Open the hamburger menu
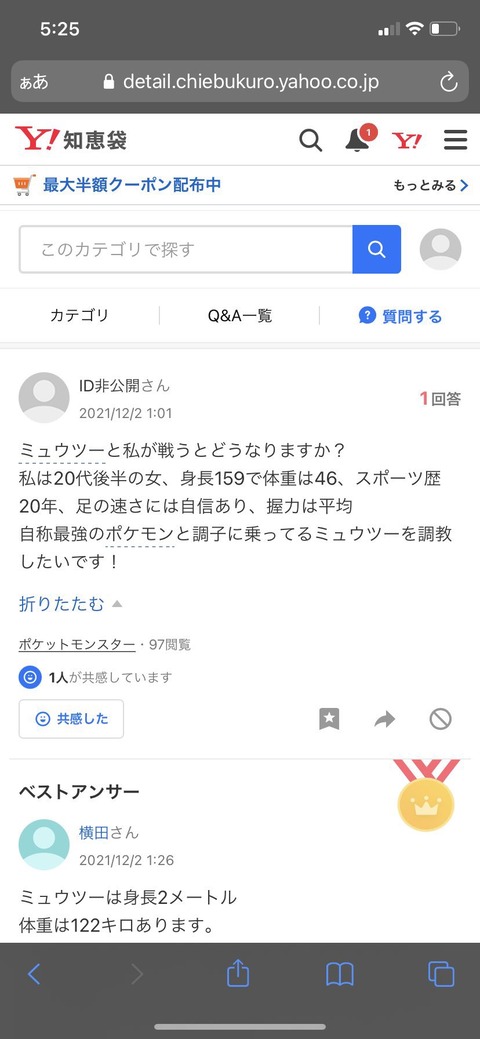Viewport: 480px width, 1039px height. 455,140
